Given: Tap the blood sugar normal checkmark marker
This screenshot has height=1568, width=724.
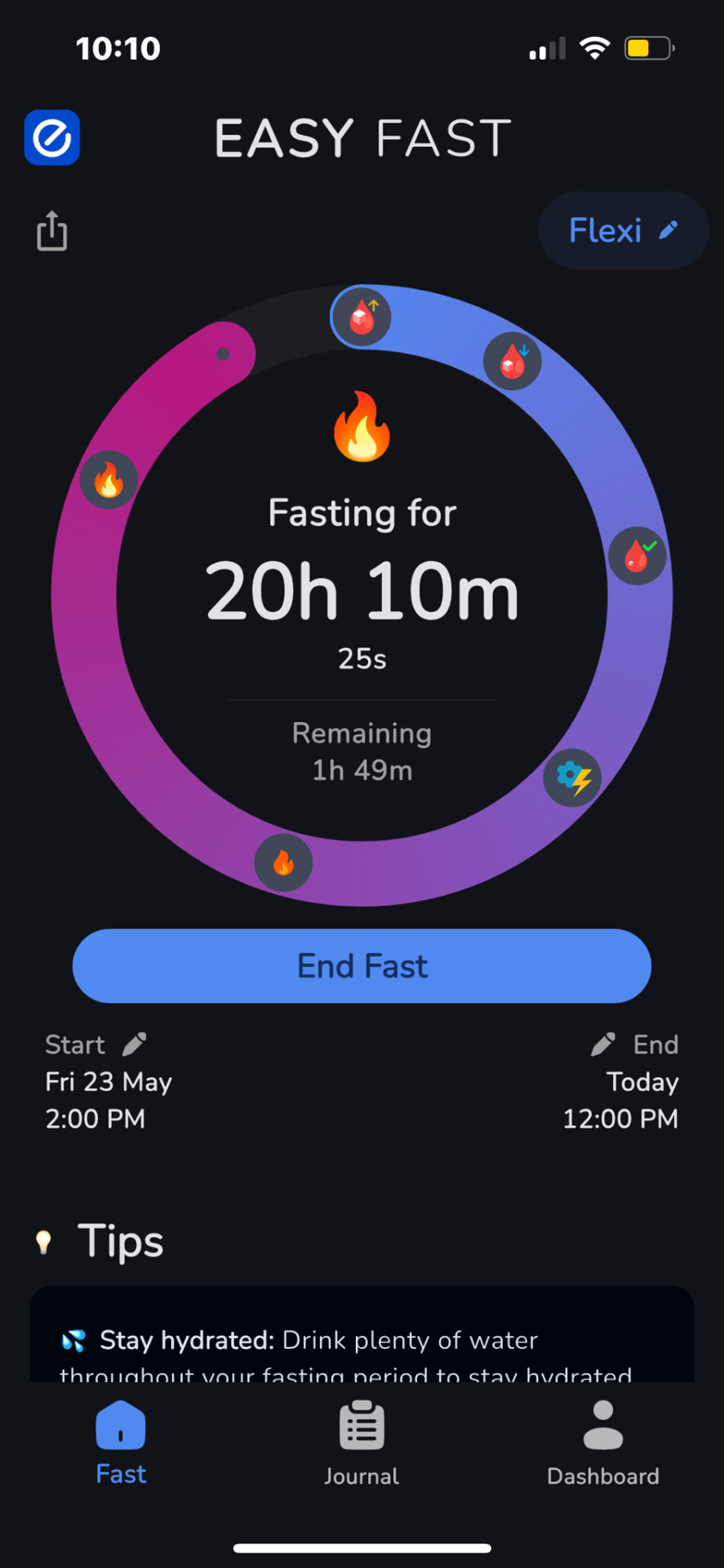Looking at the screenshot, I should (x=637, y=556).
